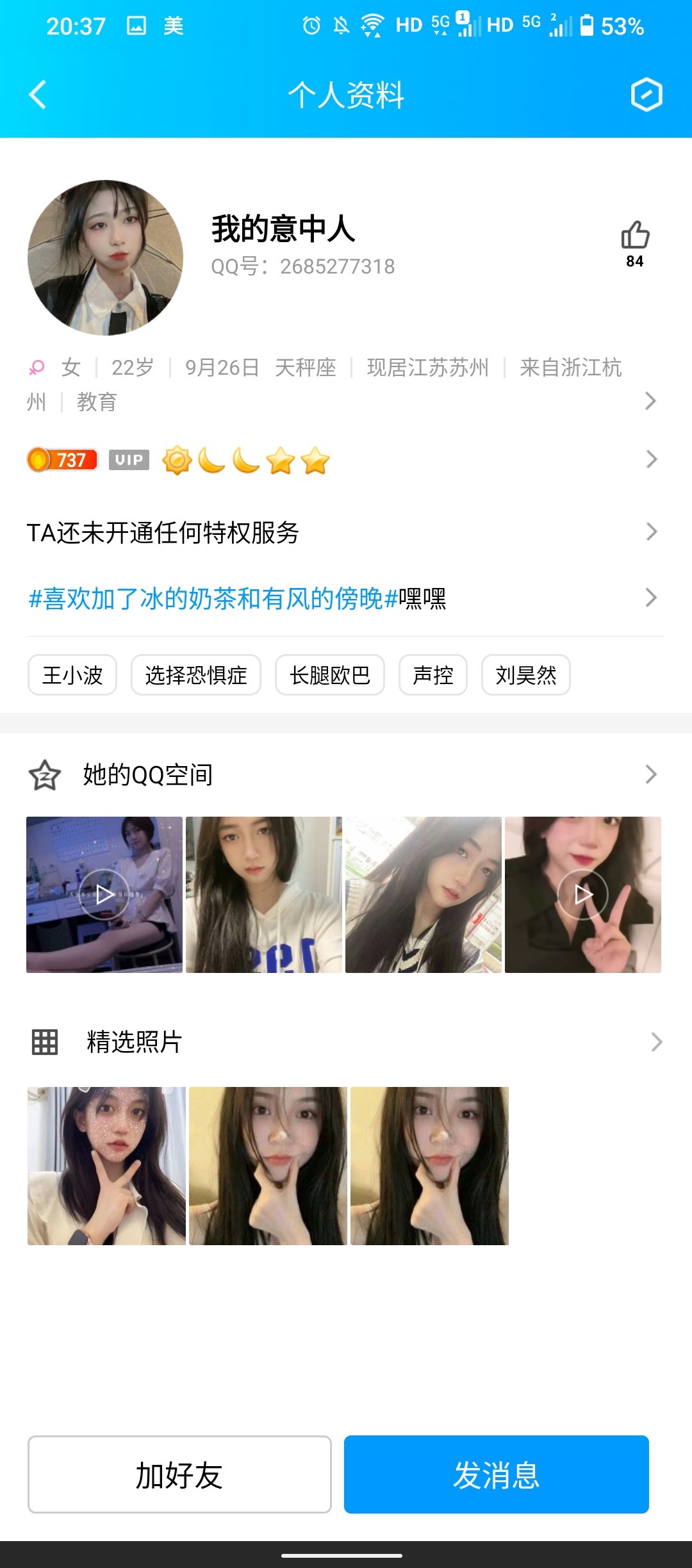692x1568 pixels.
Task: Tap the star icon beside 她的QQ空间
Action: tap(44, 776)
